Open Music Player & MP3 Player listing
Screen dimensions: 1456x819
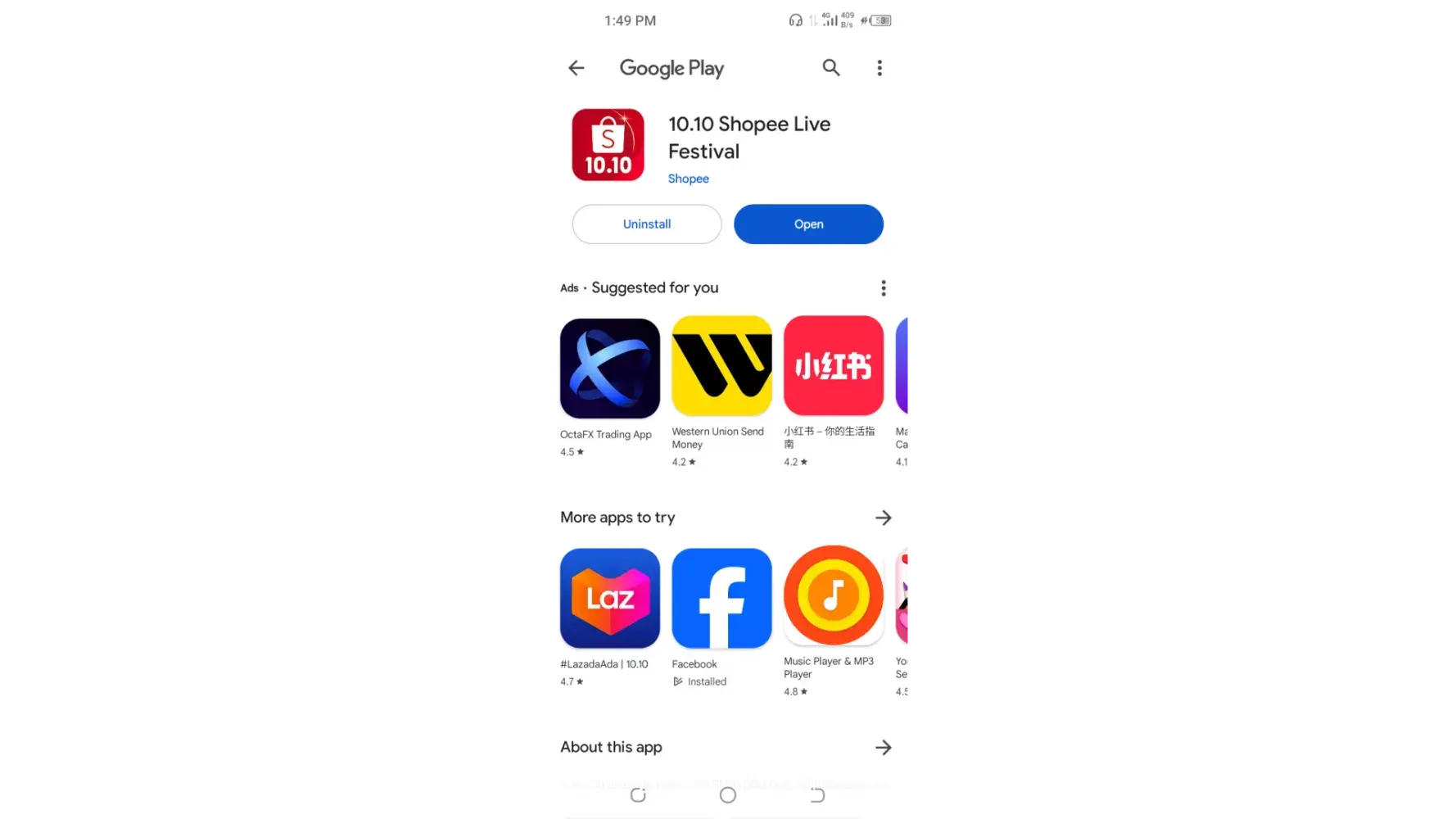click(x=833, y=595)
